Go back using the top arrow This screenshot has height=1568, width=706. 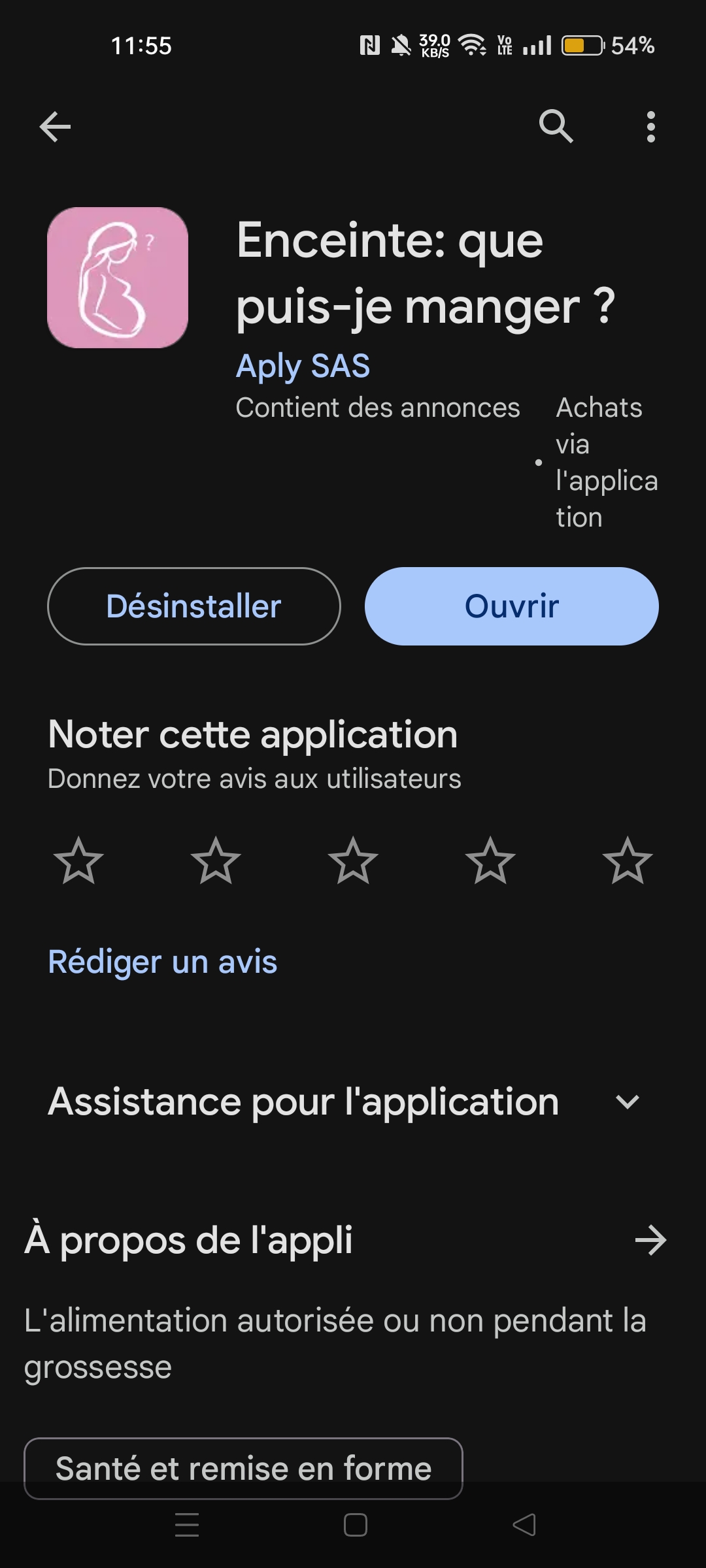pyautogui.click(x=55, y=127)
